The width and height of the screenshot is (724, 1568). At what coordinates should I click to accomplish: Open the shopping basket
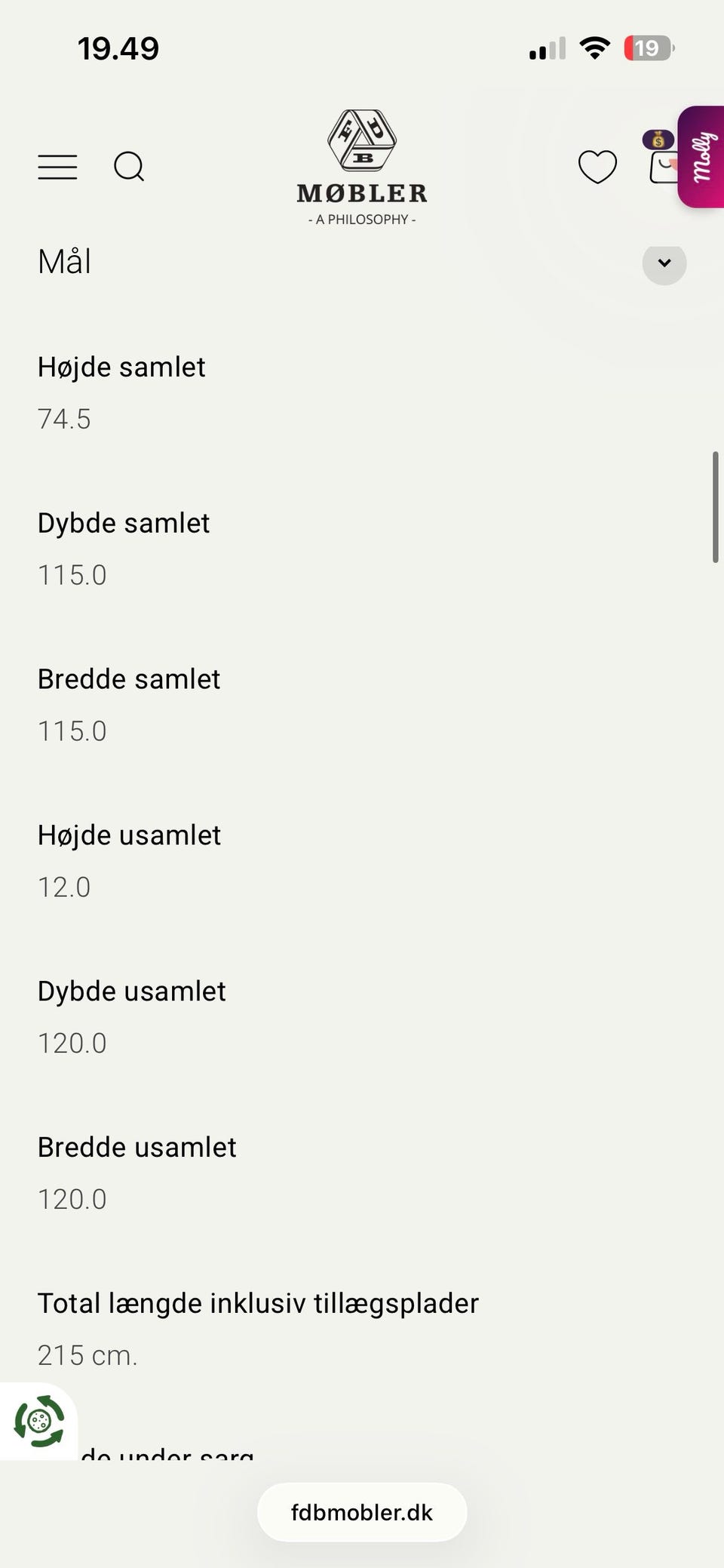pyautogui.click(x=661, y=166)
